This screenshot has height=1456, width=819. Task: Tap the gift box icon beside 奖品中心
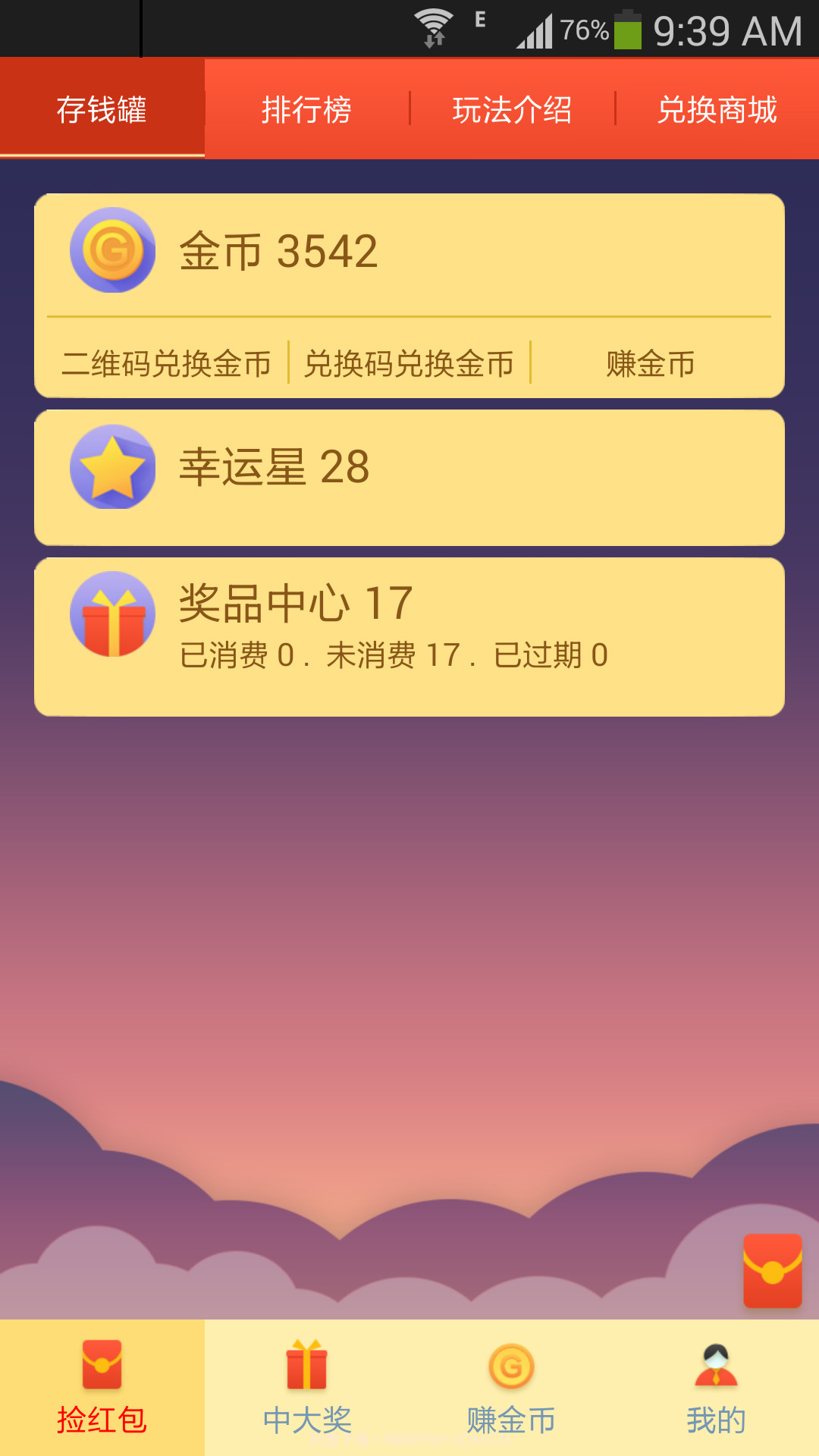point(114,613)
